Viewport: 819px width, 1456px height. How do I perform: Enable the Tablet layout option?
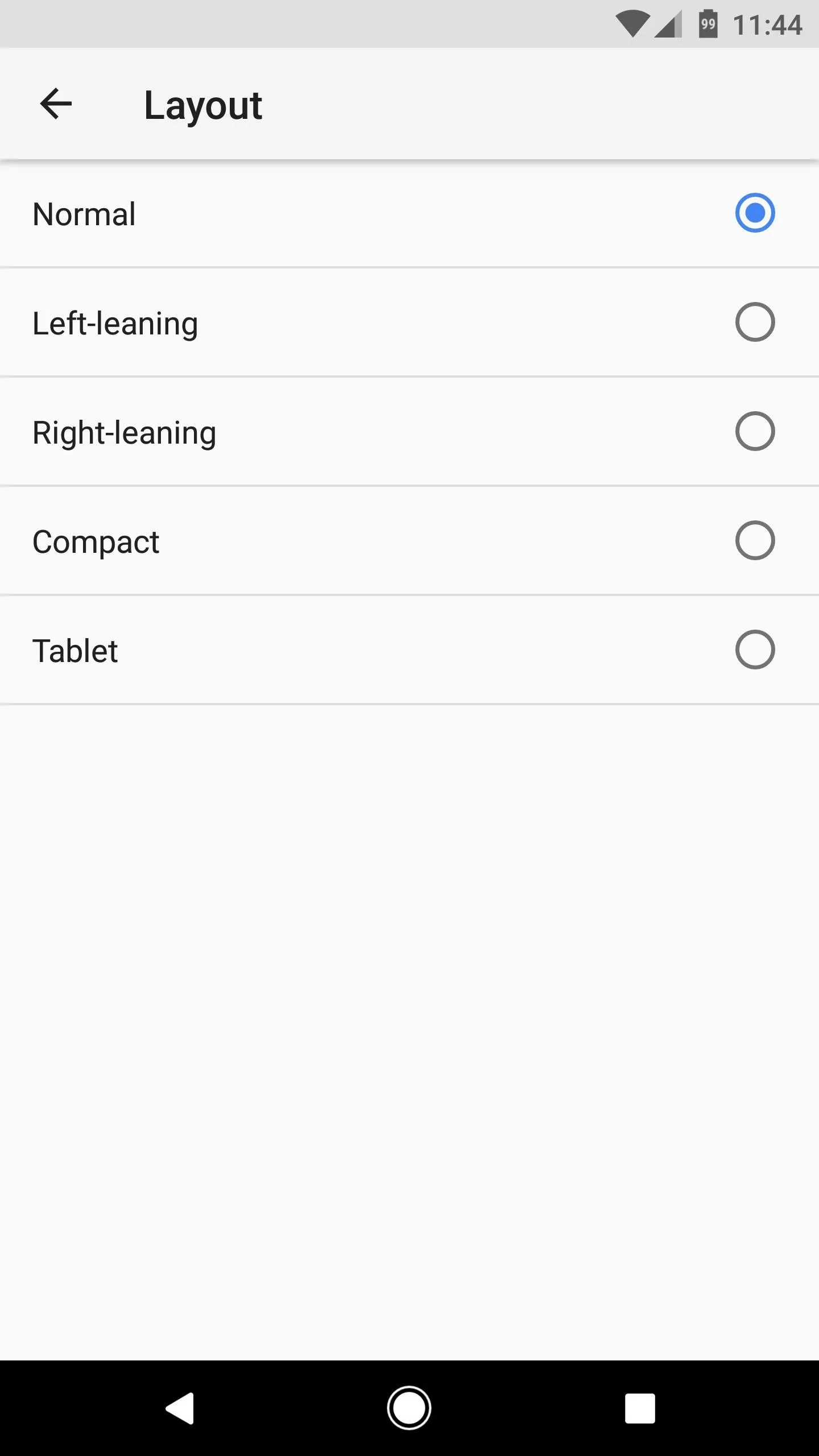[409, 650]
